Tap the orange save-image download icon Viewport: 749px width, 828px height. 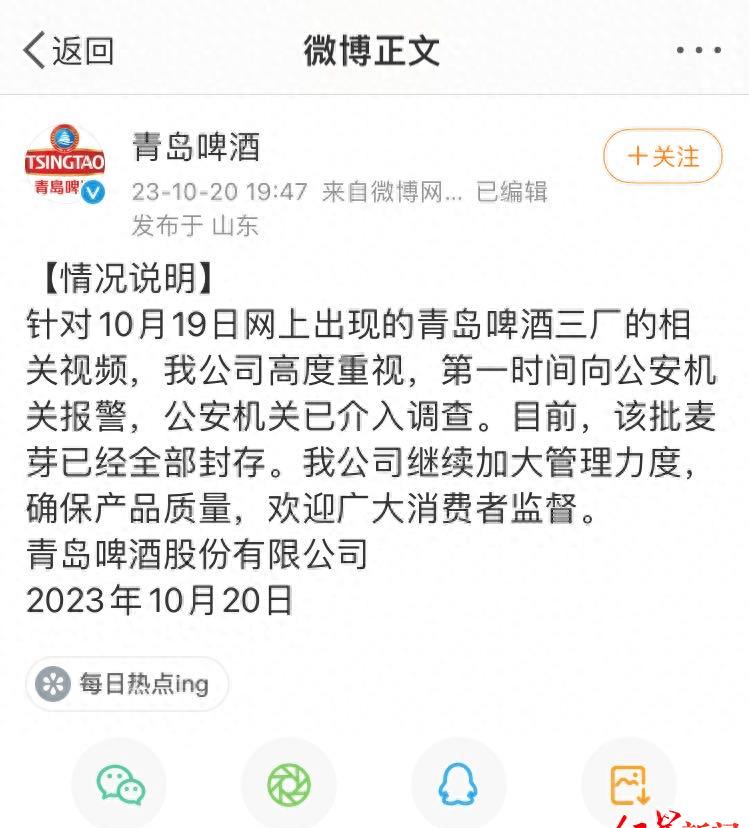pyautogui.click(x=630, y=783)
